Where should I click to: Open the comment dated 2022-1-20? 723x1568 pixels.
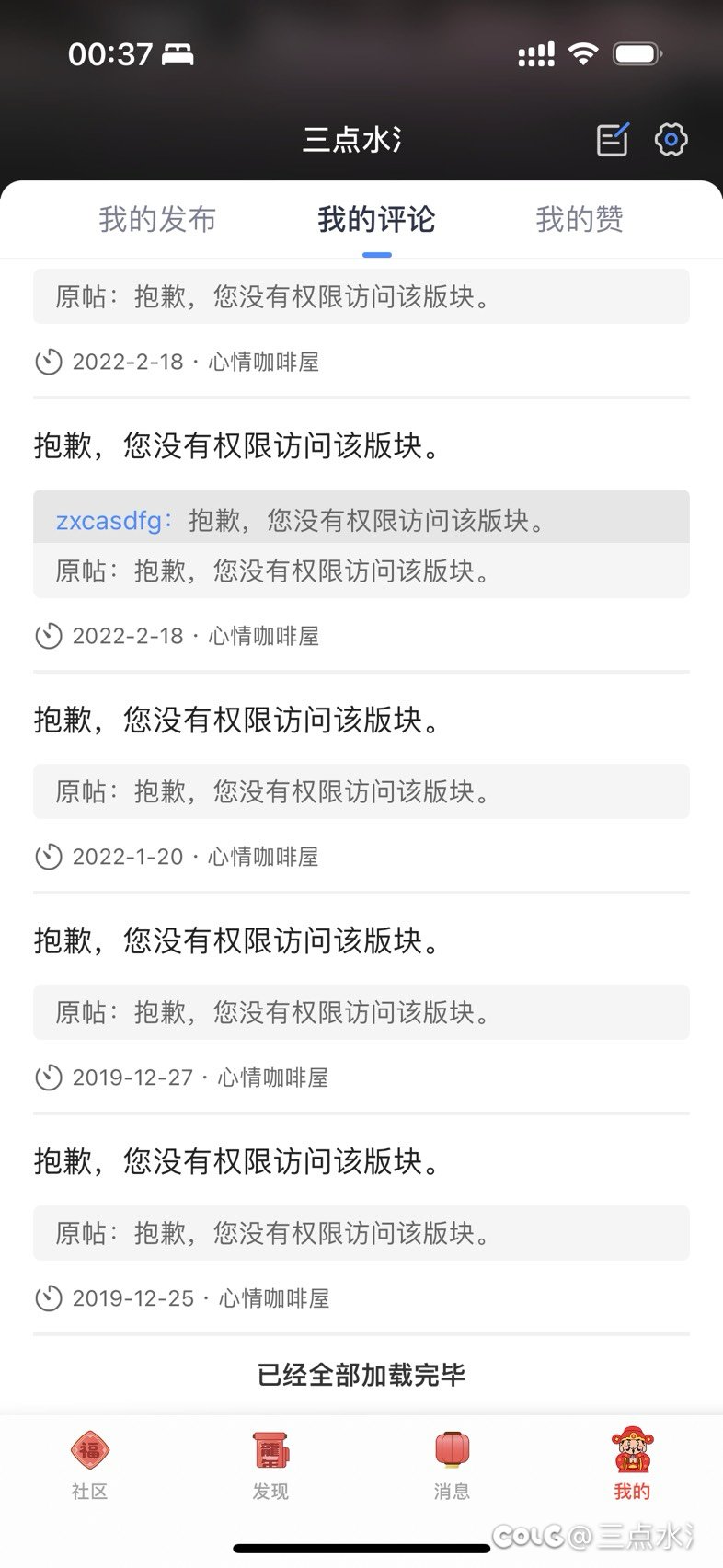pyautogui.click(x=361, y=783)
